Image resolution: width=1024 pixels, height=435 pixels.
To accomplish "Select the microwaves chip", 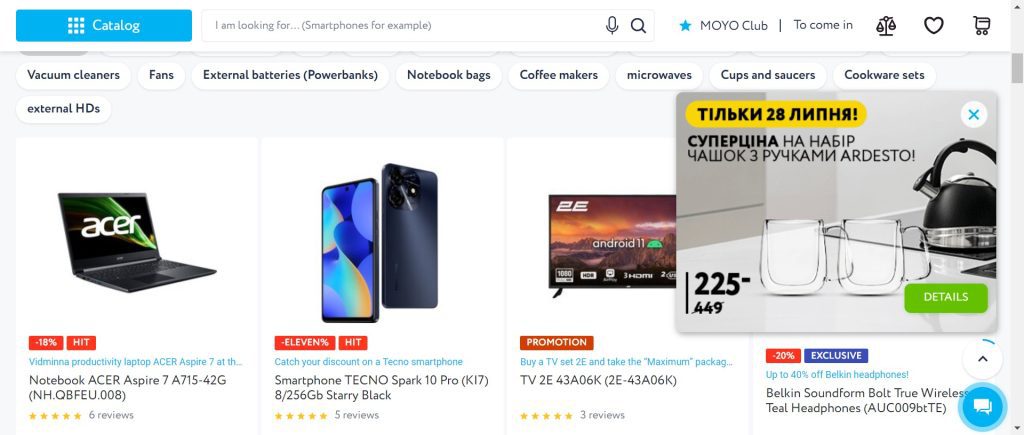I will pyautogui.click(x=659, y=75).
